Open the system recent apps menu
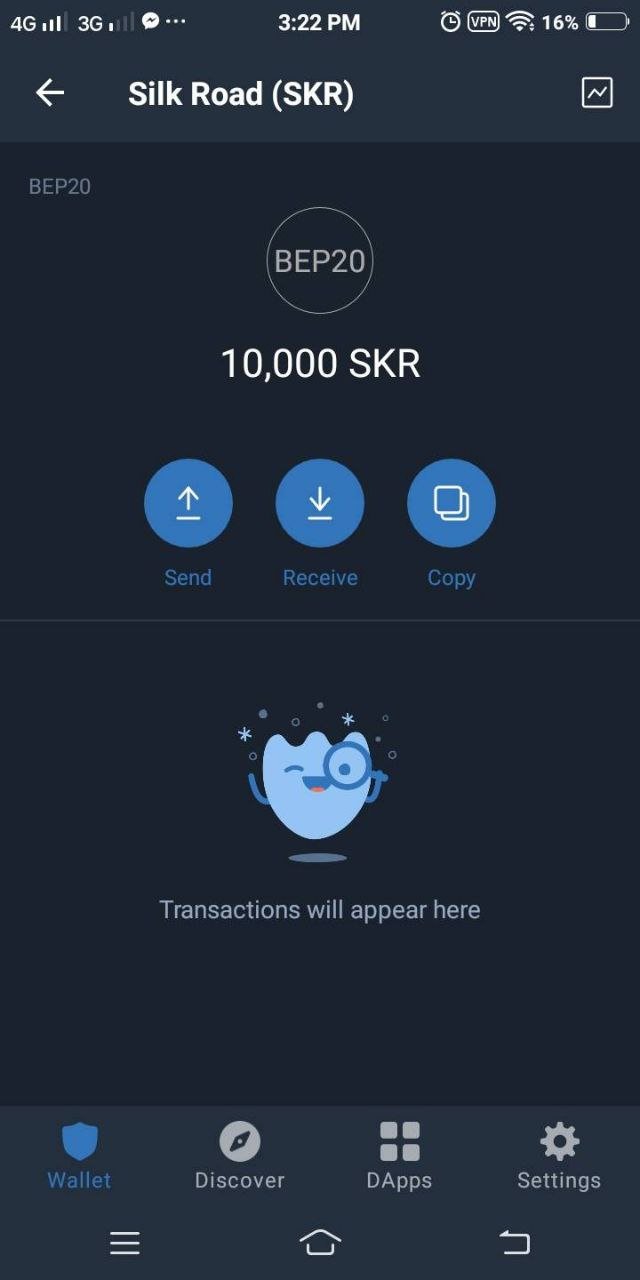 click(125, 1243)
